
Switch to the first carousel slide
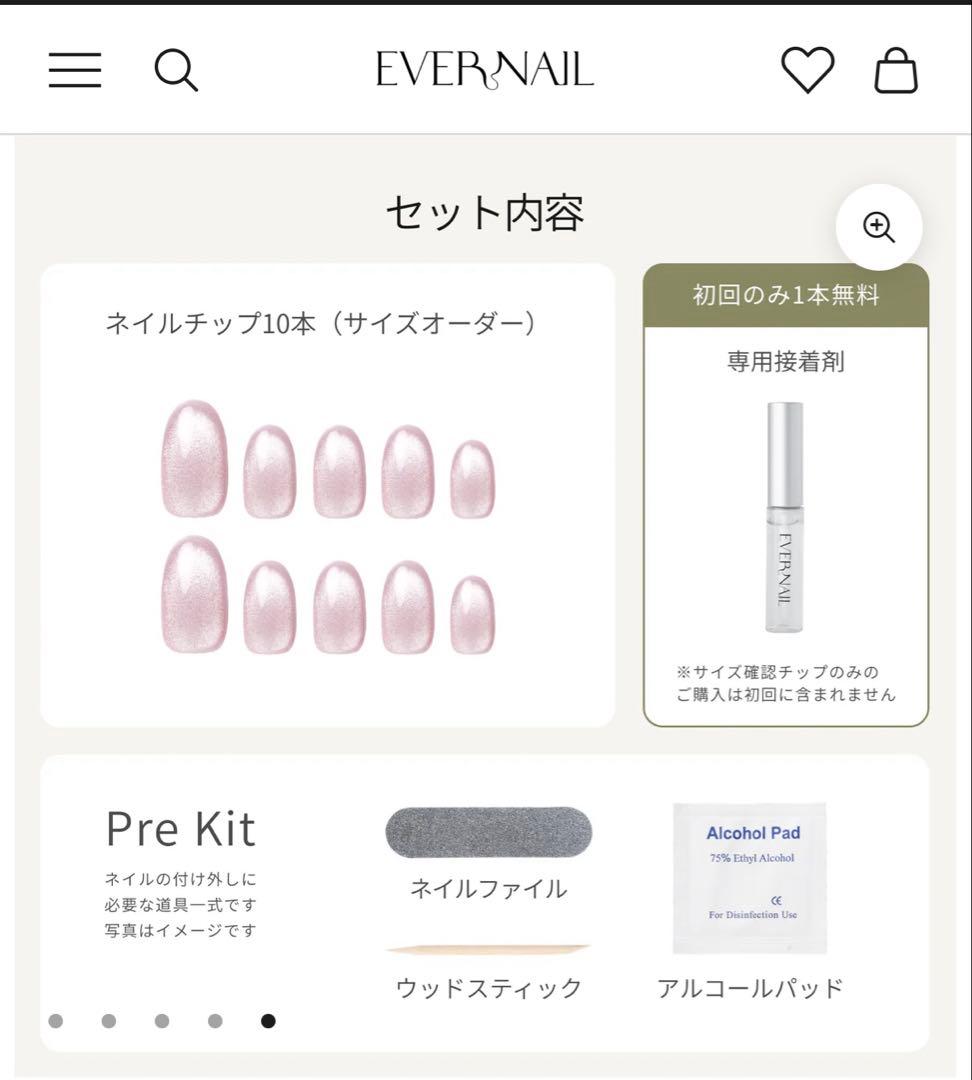coord(53,1021)
